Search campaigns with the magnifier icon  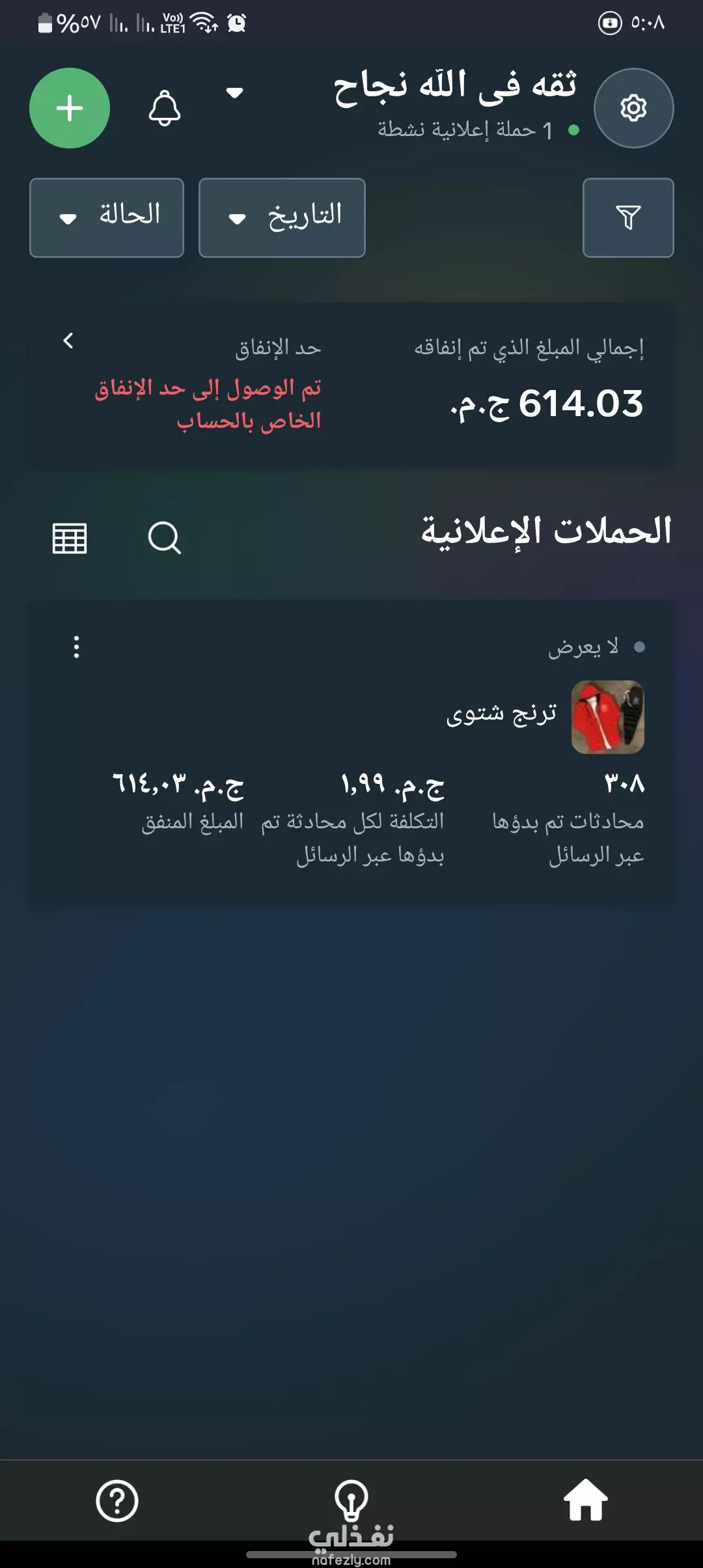(165, 538)
